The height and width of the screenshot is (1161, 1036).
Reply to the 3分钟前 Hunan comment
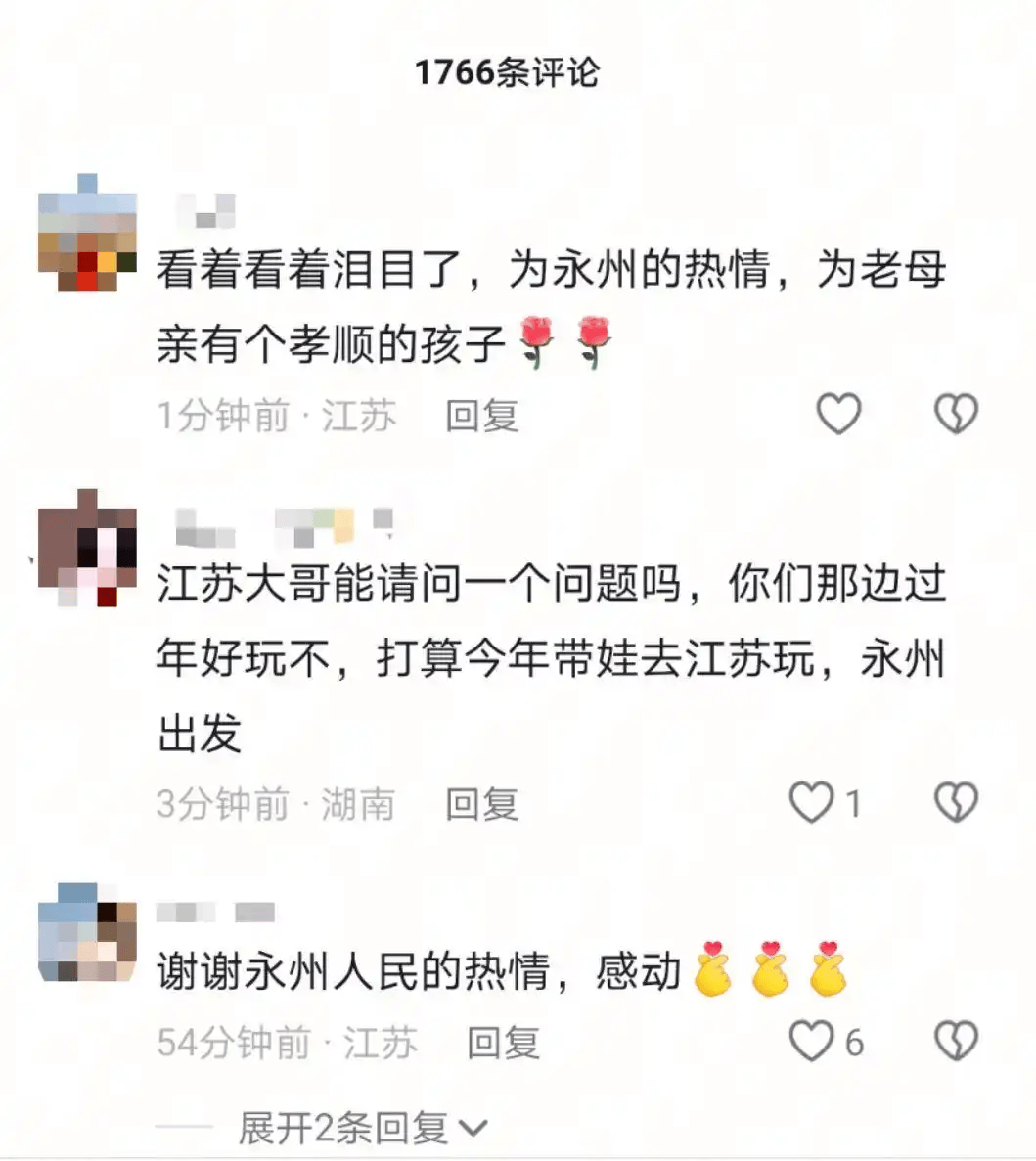coord(481,804)
